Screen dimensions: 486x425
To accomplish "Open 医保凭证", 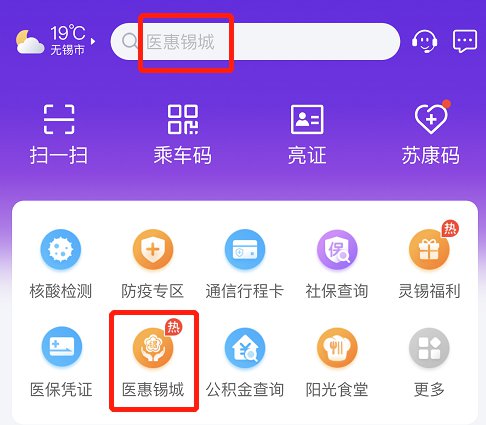I will (61, 363).
